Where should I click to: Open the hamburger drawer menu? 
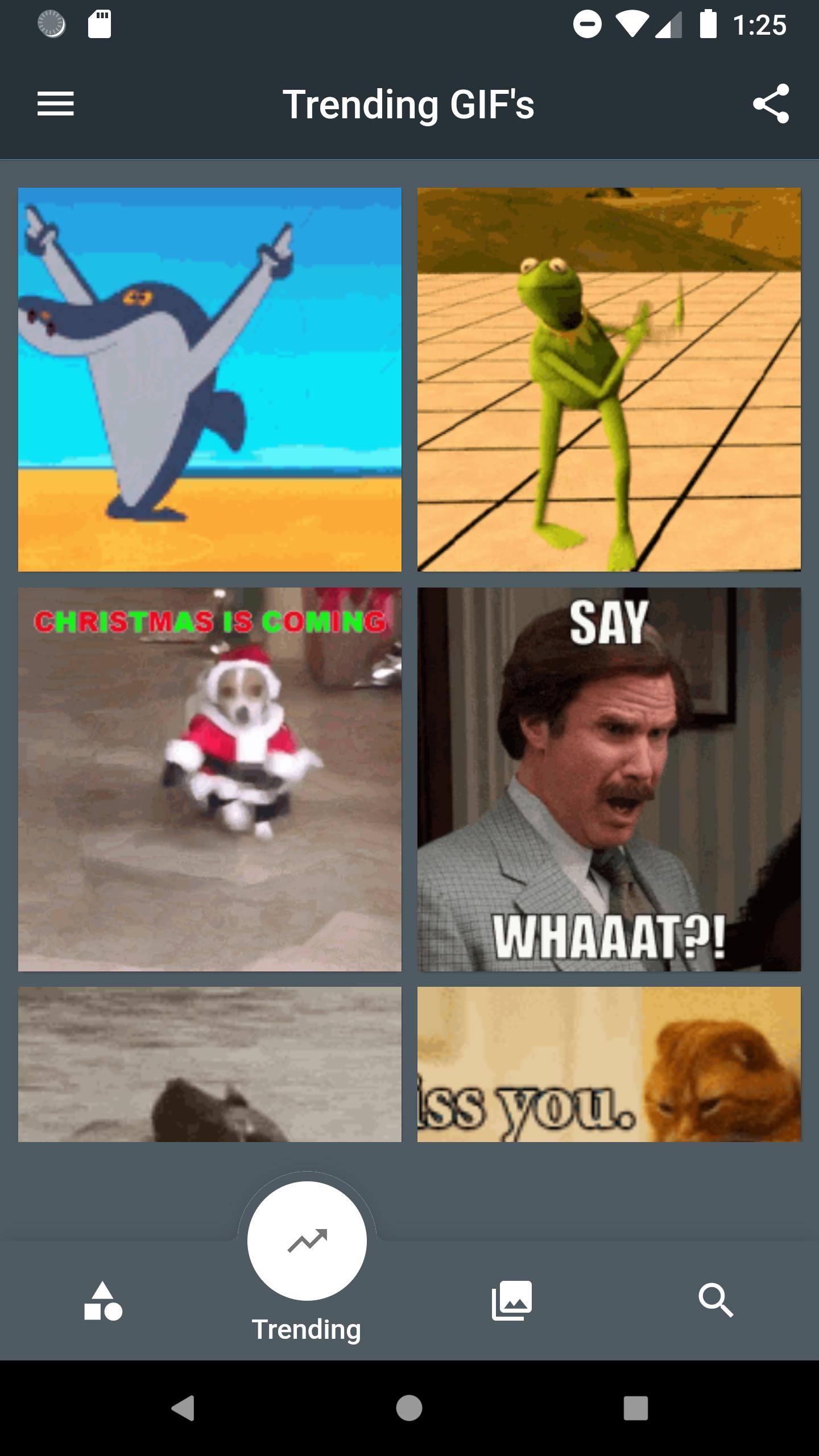[56, 104]
